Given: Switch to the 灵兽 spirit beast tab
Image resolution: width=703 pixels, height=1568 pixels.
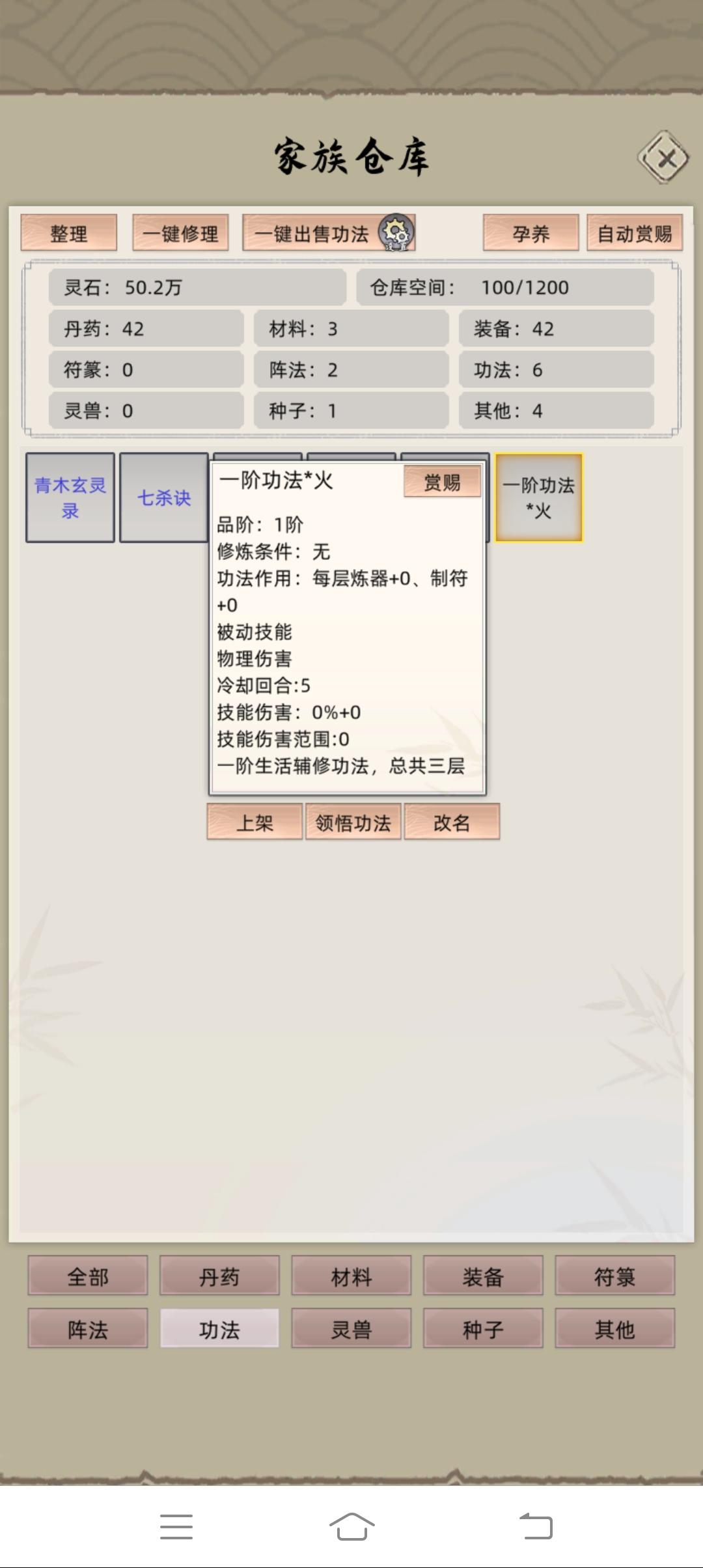Looking at the screenshot, I should click(x=351, y=1327).
